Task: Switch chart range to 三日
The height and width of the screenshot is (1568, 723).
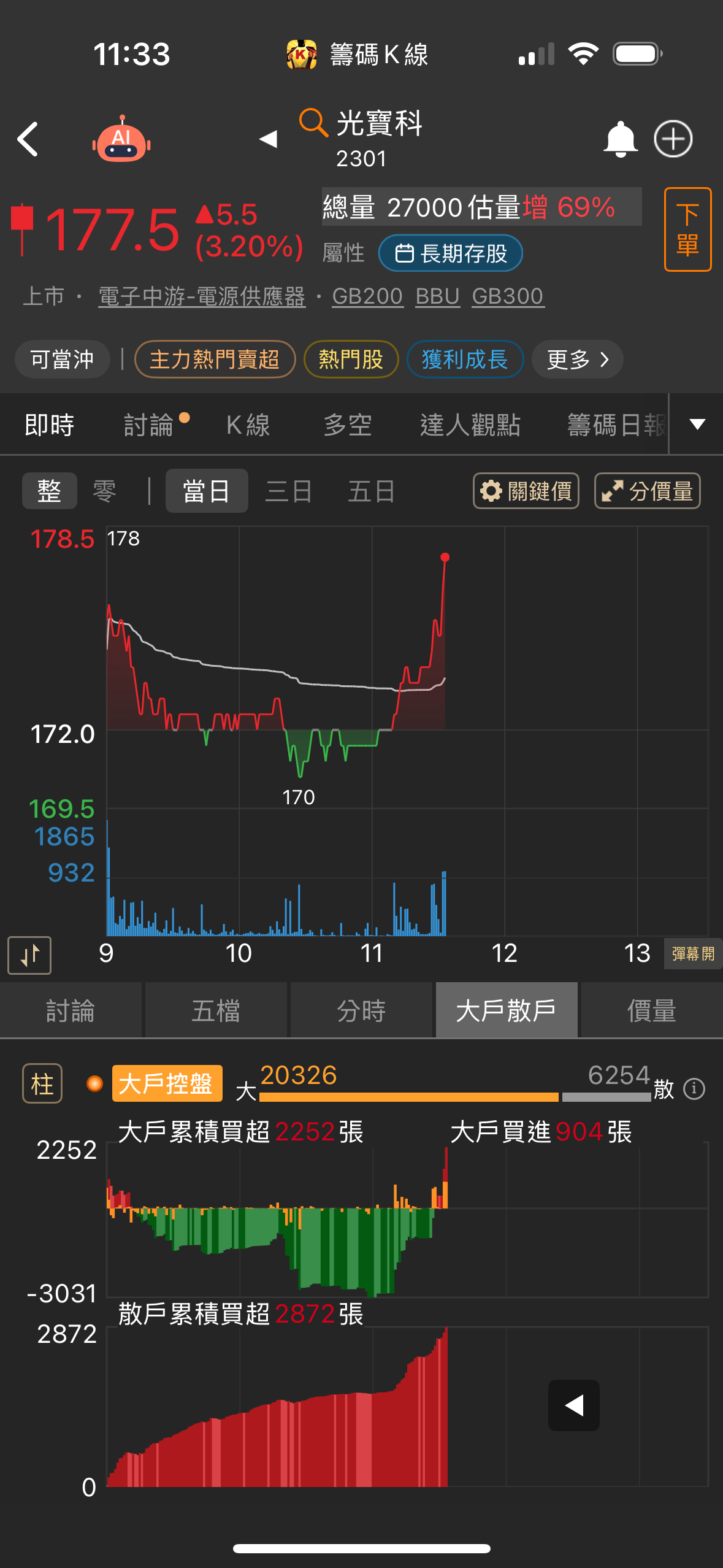Action: point(288,491)
